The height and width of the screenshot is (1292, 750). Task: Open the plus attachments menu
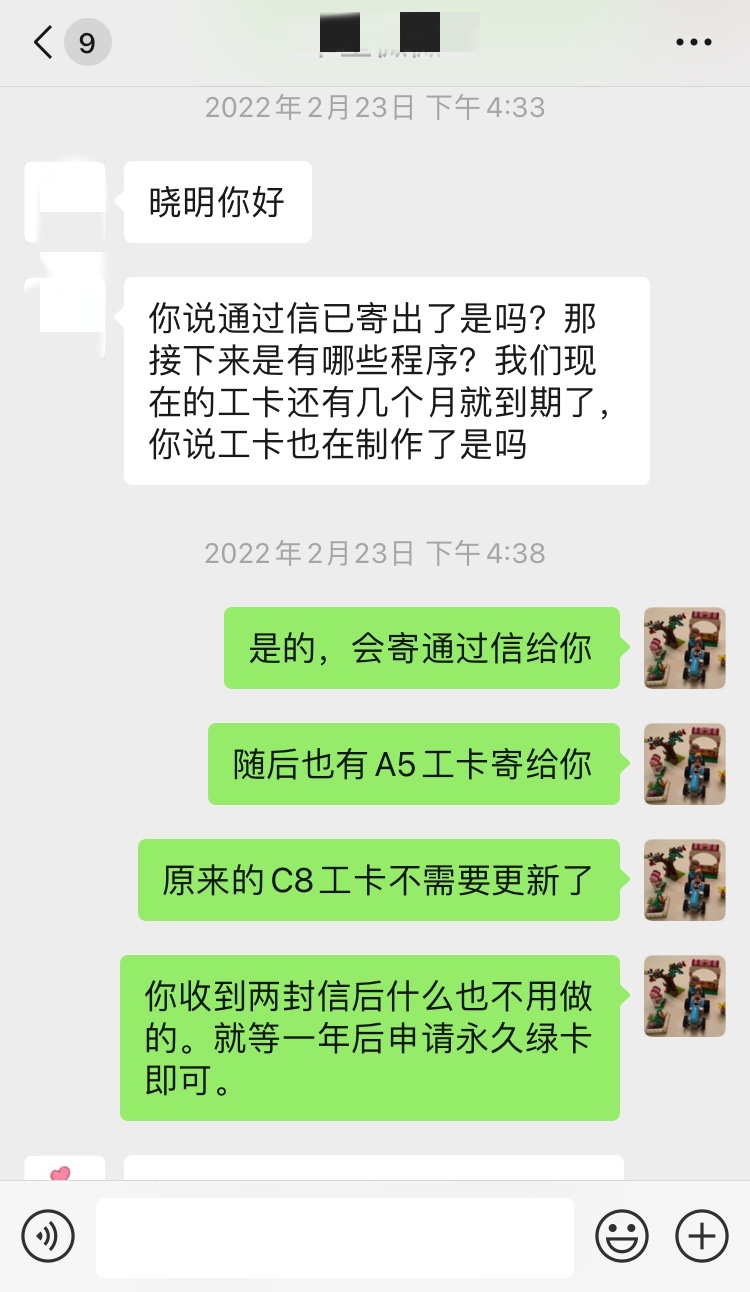pyautogui.click(x=702, y=1237)
